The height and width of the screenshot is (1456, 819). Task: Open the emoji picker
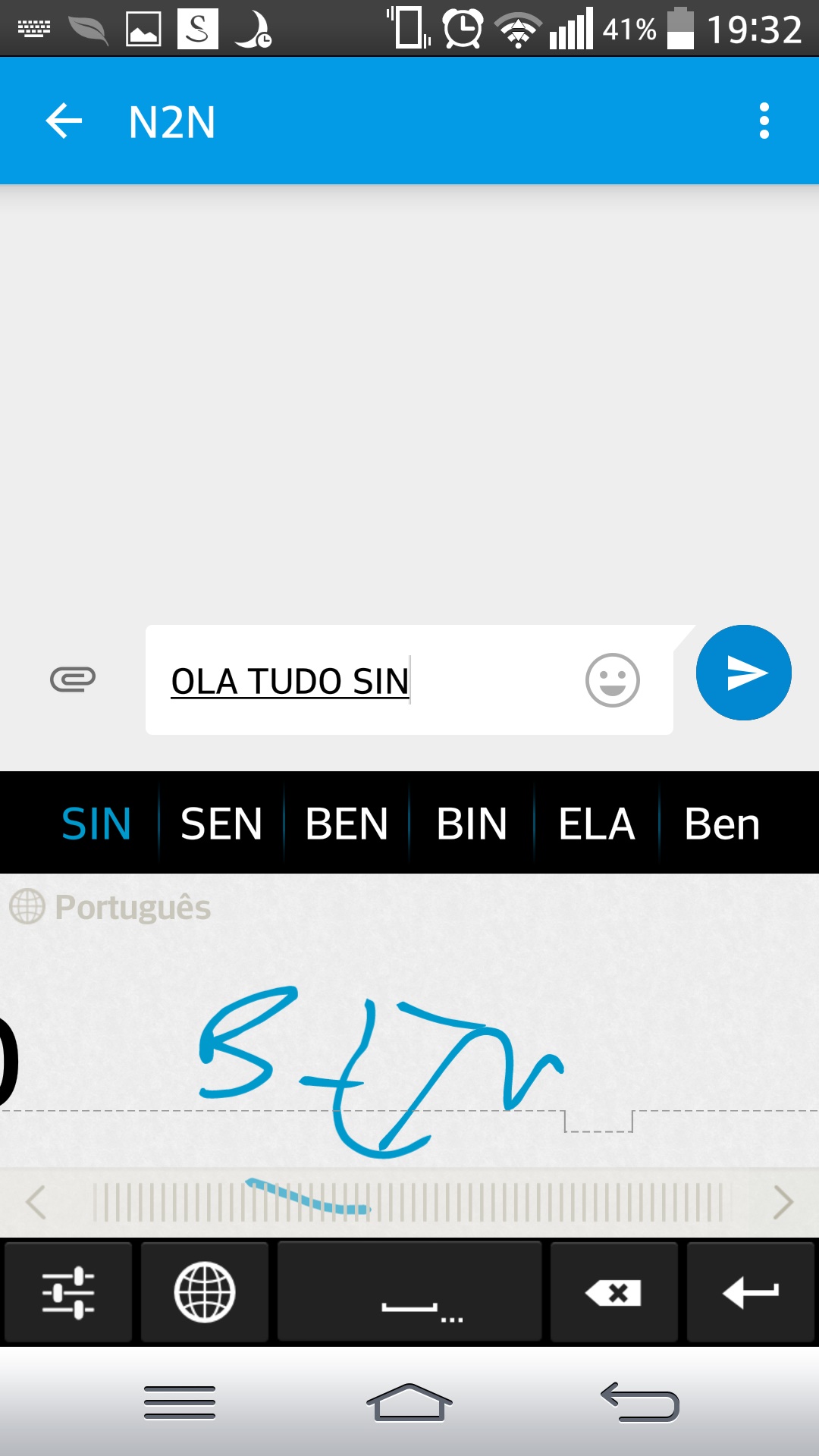point(613,680)
